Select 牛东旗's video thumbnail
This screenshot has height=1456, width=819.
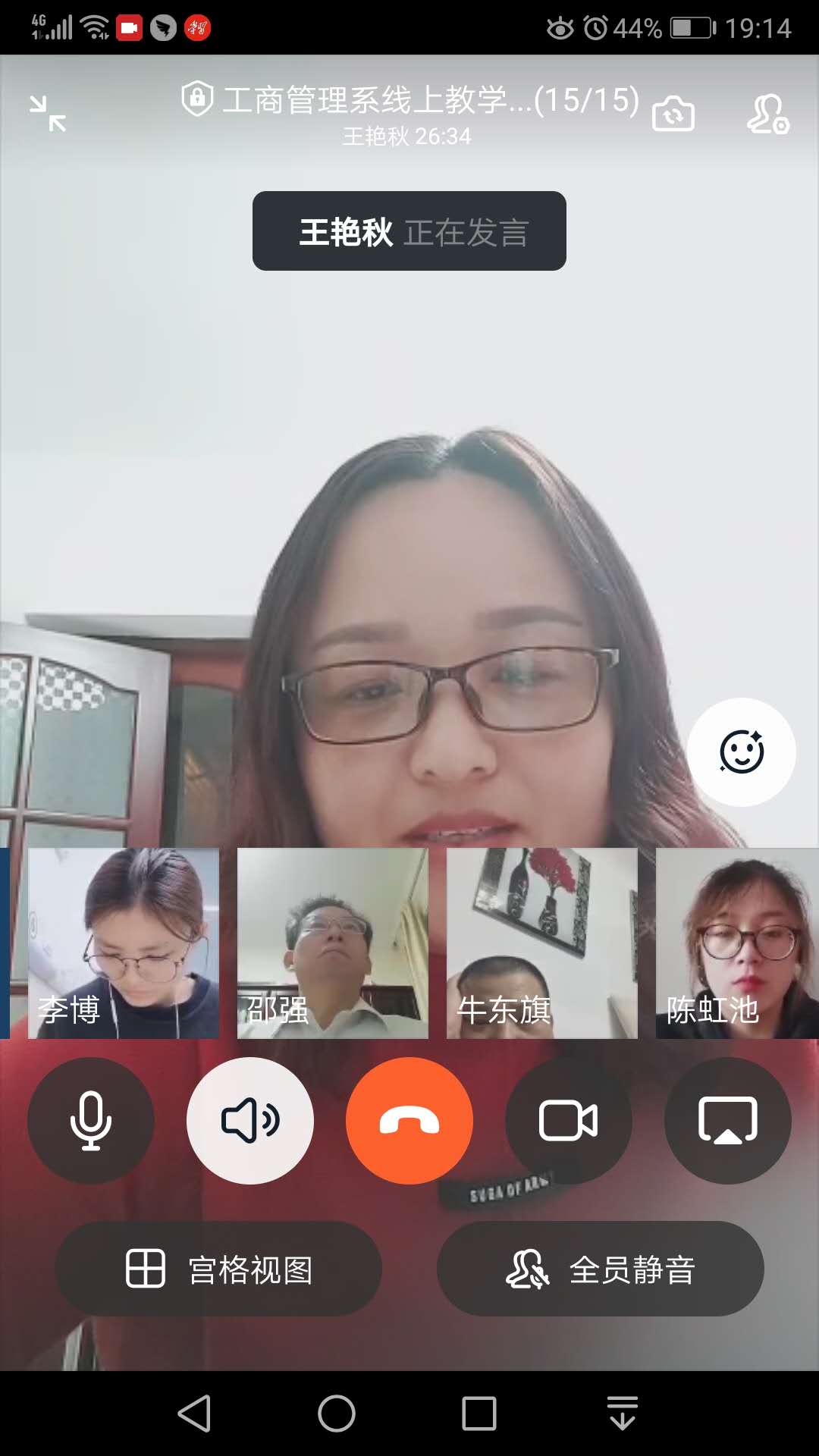pos(541,943)
